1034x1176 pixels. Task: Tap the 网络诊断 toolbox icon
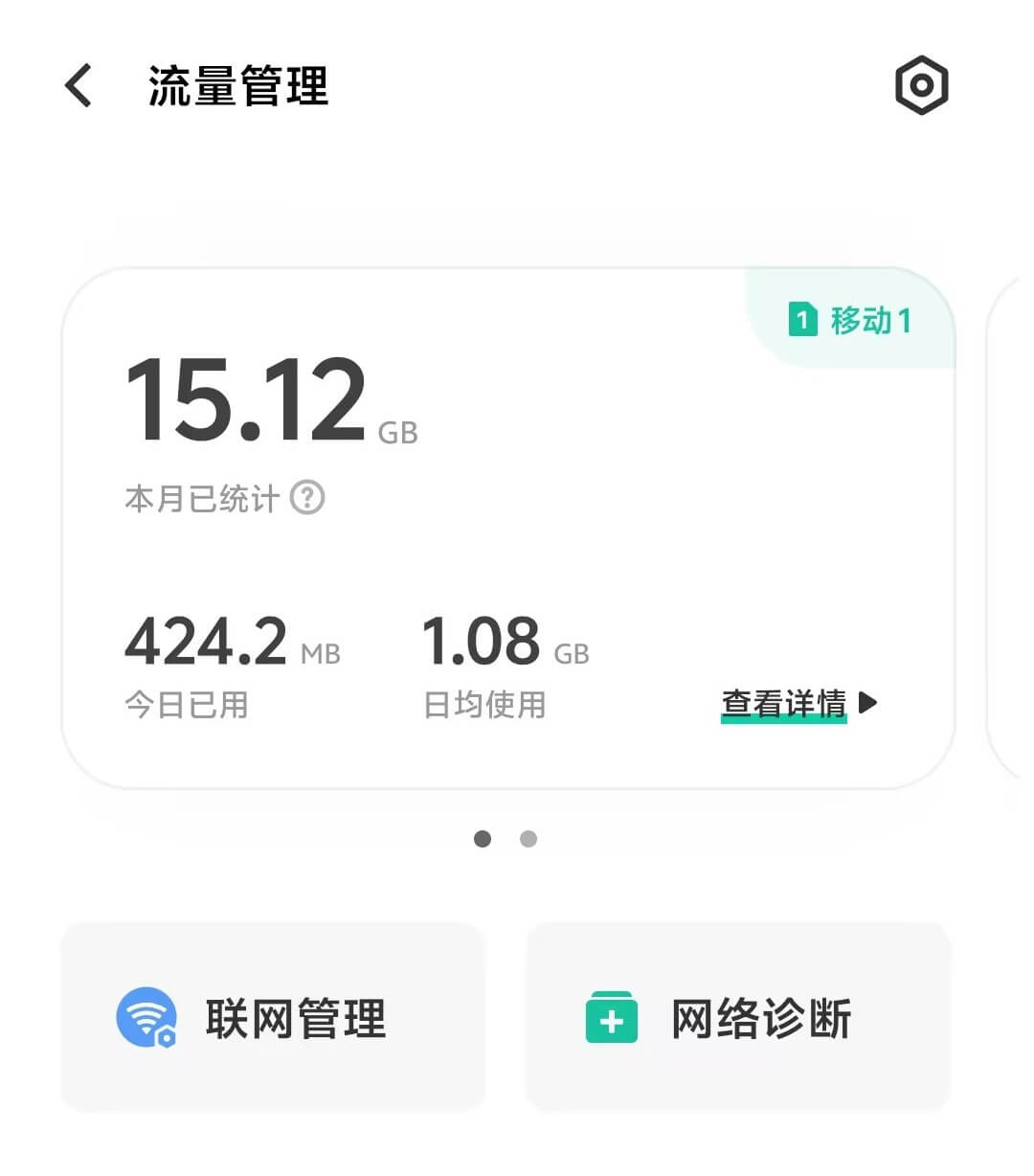611,1018
